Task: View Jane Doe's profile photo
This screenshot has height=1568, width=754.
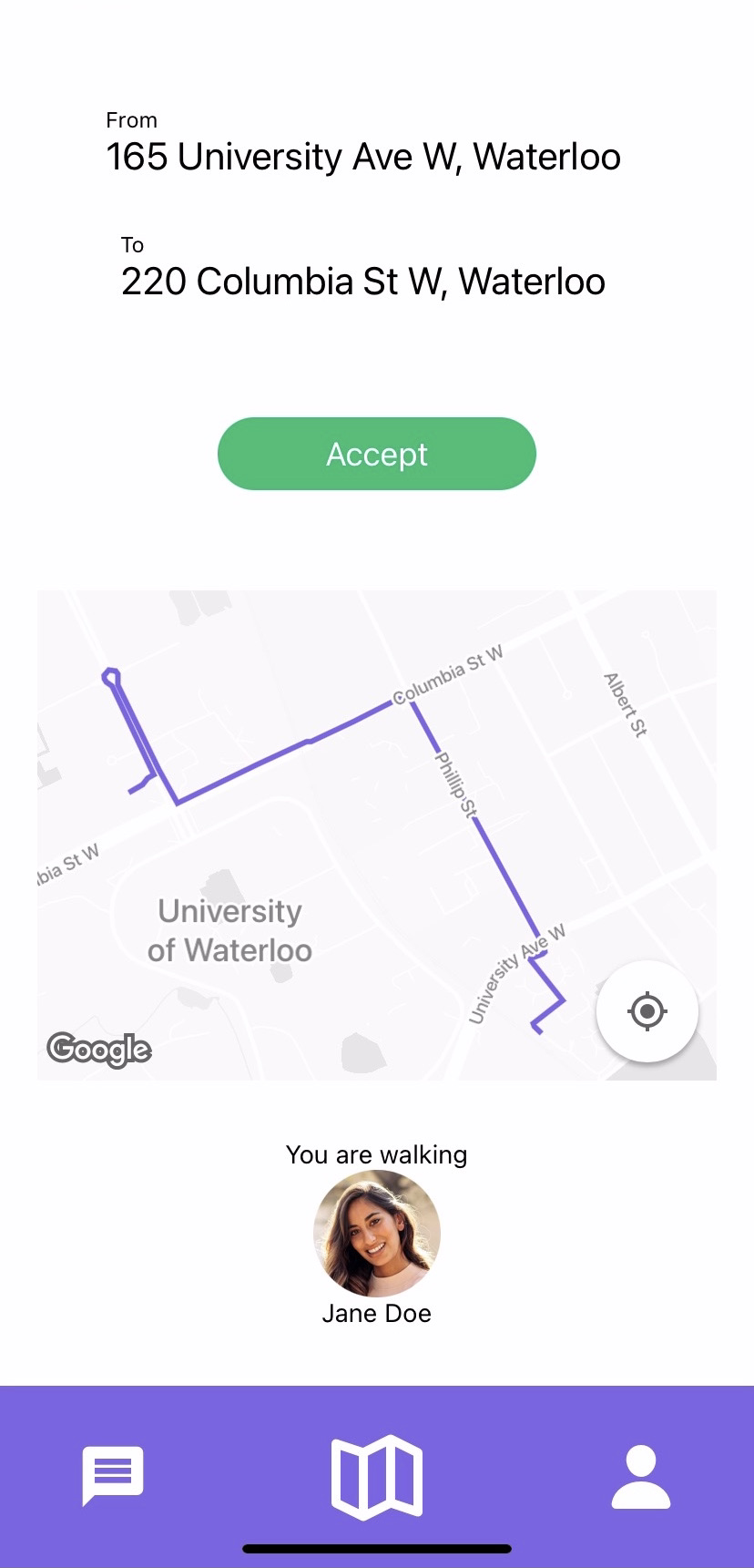Action: (376, 1233)
